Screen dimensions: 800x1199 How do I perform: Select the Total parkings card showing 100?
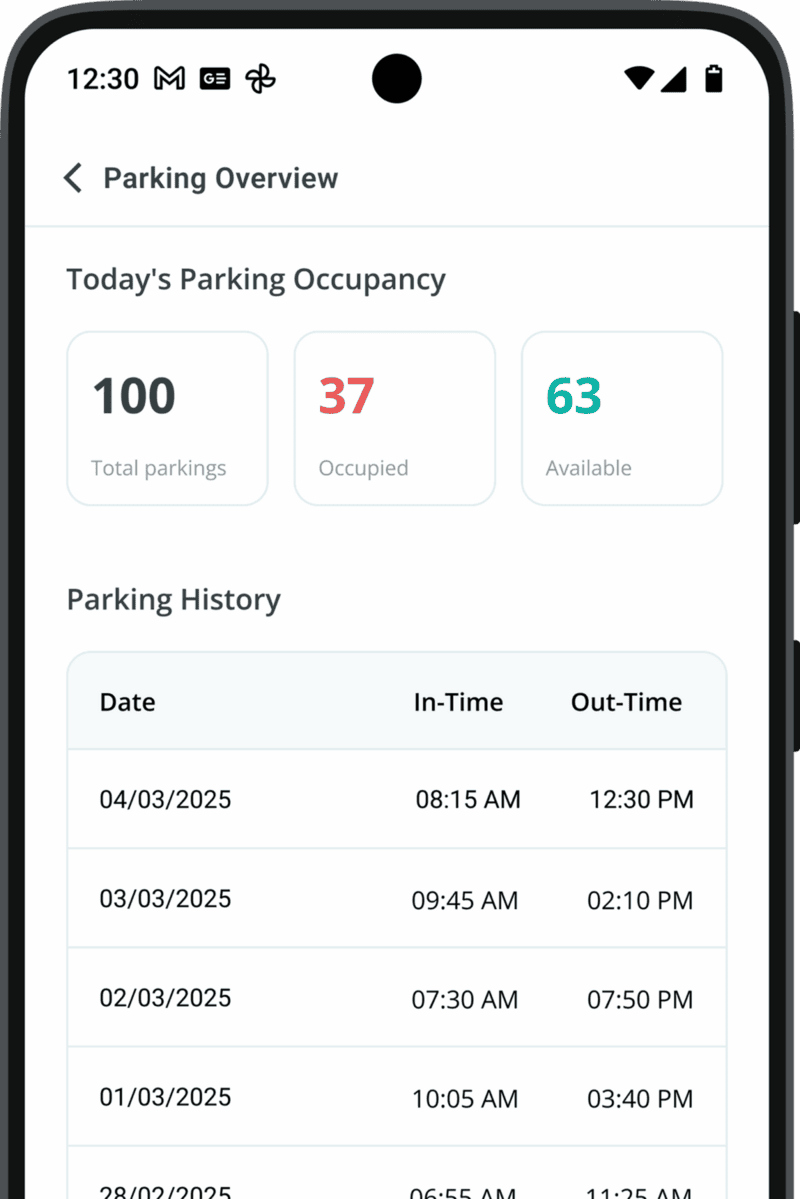pyautogui.click(x=166, y=417)
